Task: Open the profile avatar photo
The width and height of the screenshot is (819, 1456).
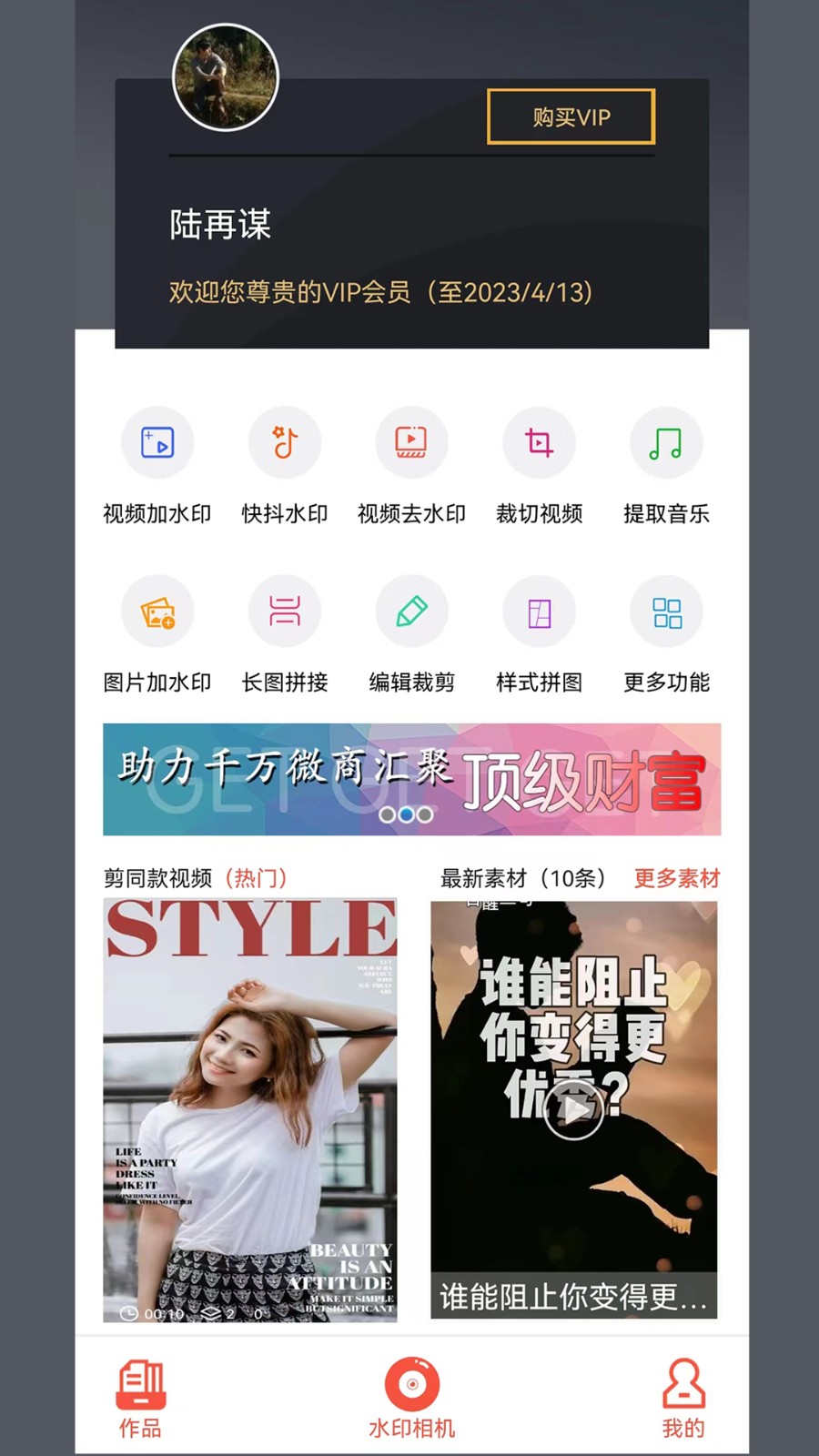Action: pyautogui.click(x=226, y=77)
